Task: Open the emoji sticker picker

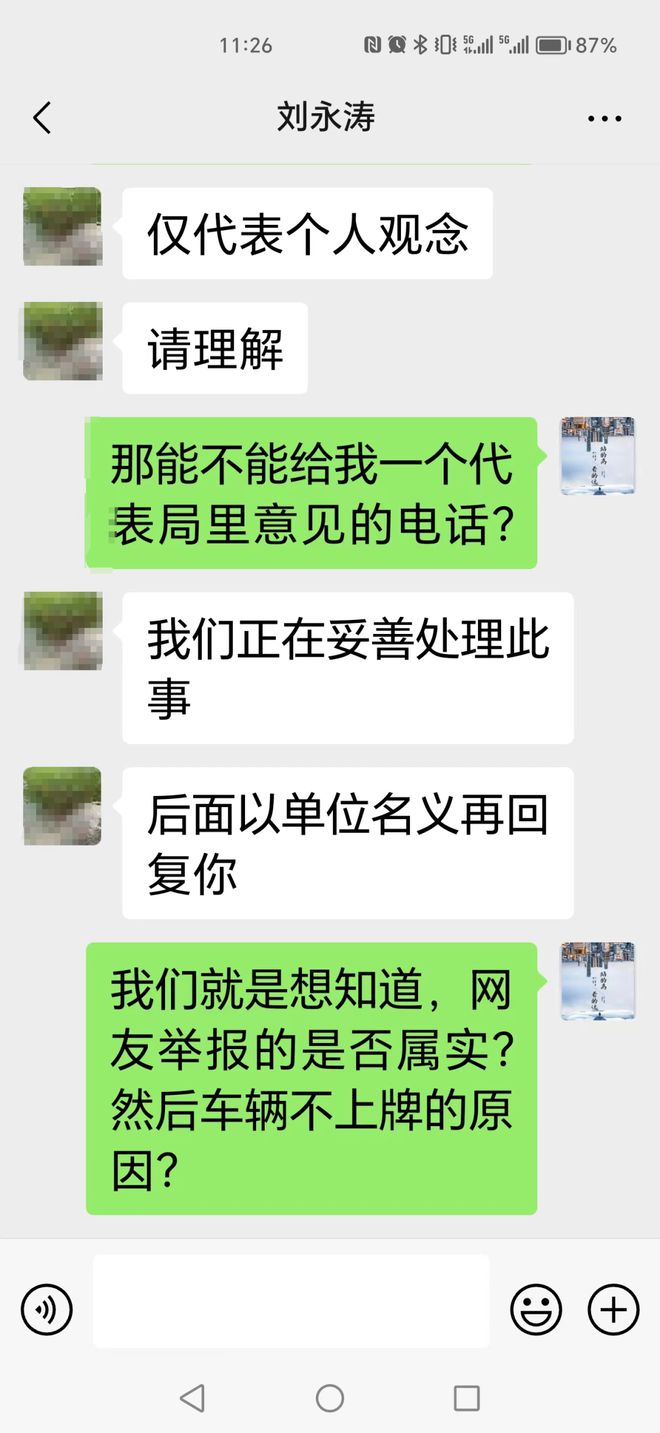Action: click(x=536, y=1309)
